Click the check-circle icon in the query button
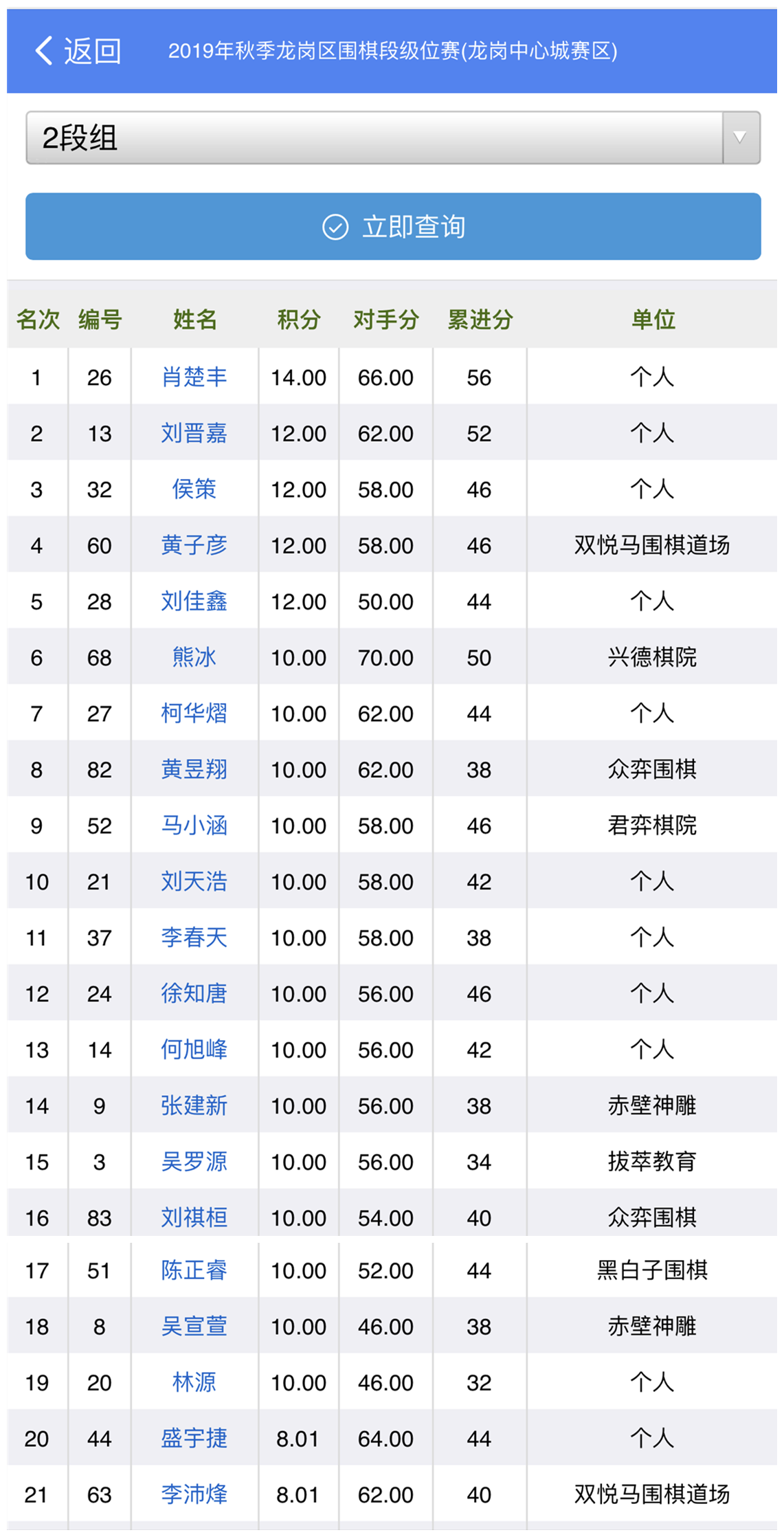Screen dimensions: 784x1537 coord(335,227)
